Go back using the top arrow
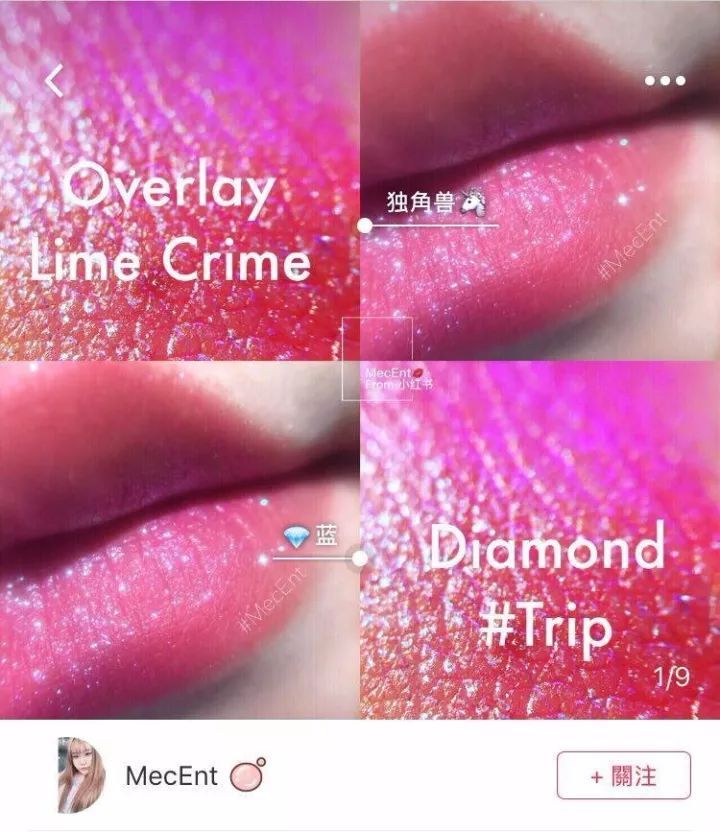Screen dimensions: 720x832 (55, 80)
